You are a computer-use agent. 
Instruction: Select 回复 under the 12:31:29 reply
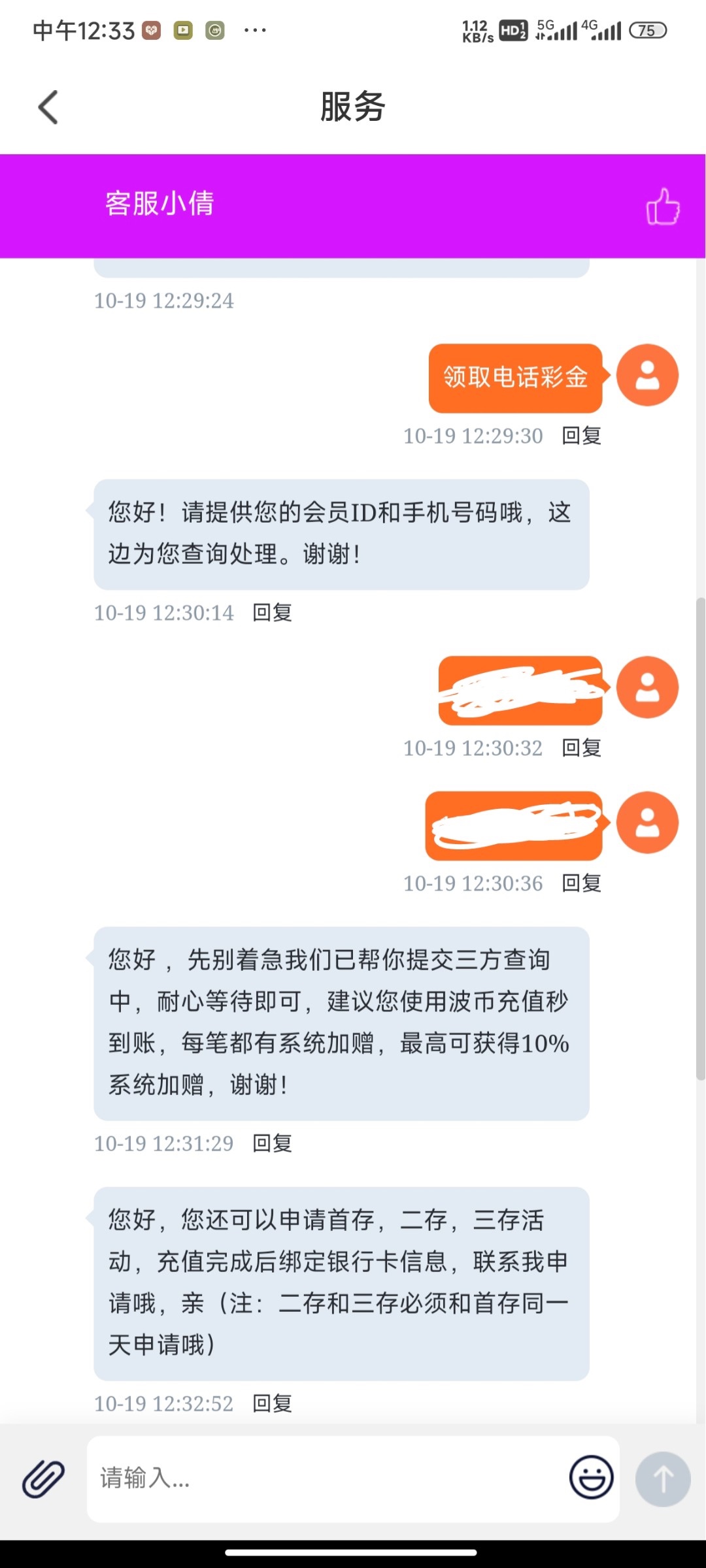[x=273, y=1143]
